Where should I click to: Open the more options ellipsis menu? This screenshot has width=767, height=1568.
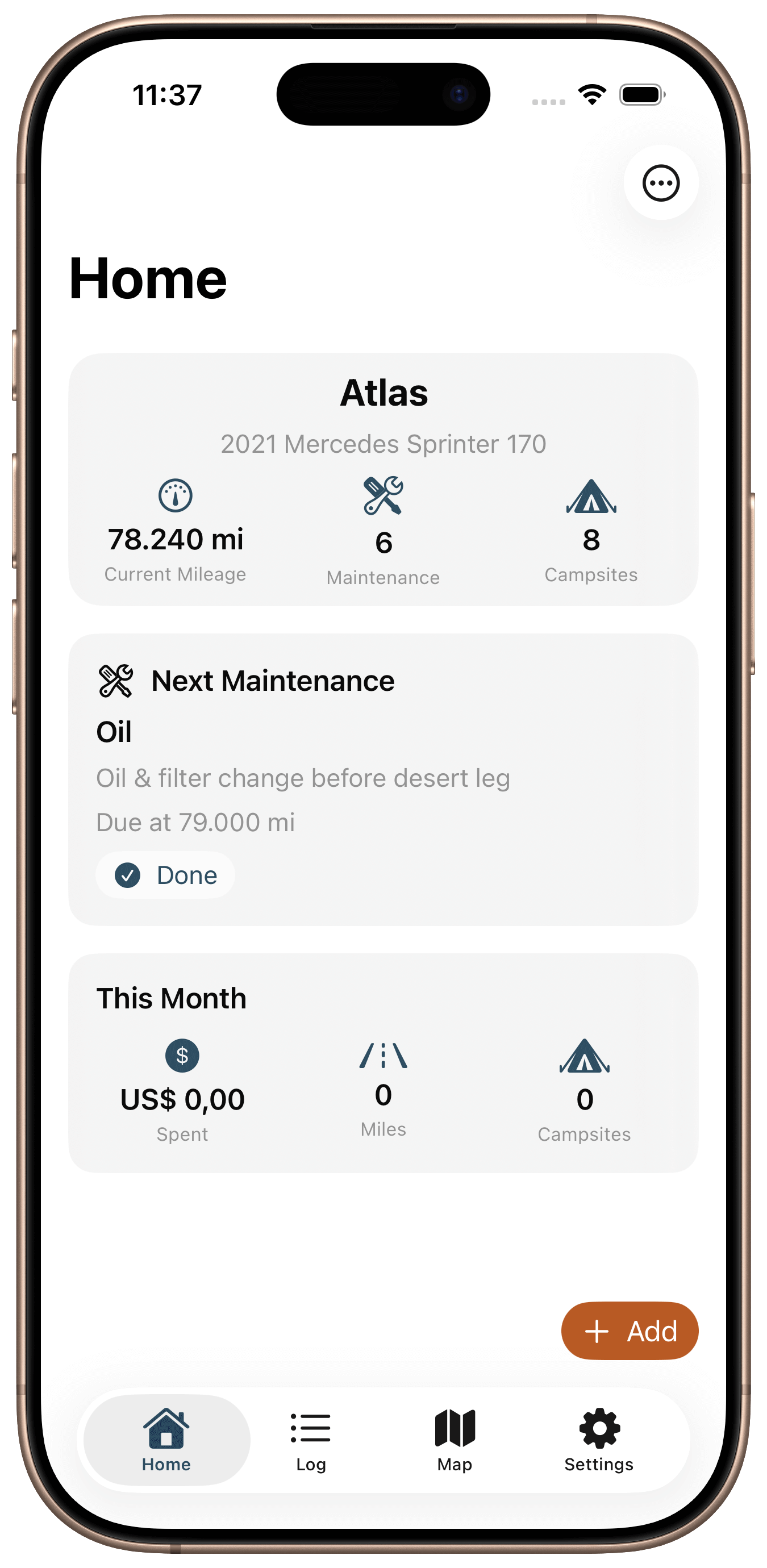point(660,182)
